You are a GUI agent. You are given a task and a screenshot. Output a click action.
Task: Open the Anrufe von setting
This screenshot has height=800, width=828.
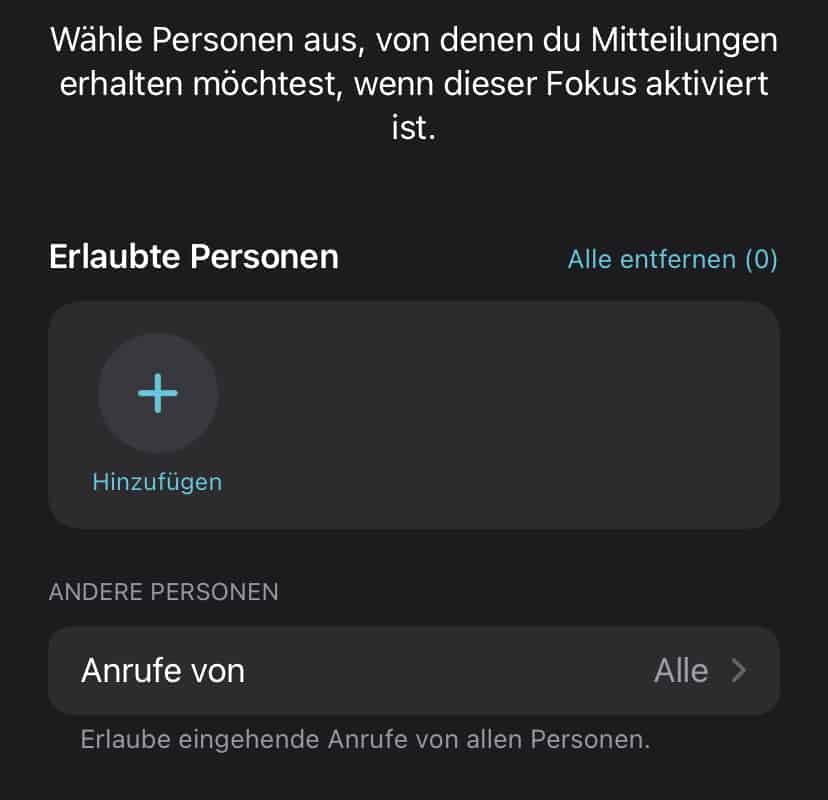[414, 670]
